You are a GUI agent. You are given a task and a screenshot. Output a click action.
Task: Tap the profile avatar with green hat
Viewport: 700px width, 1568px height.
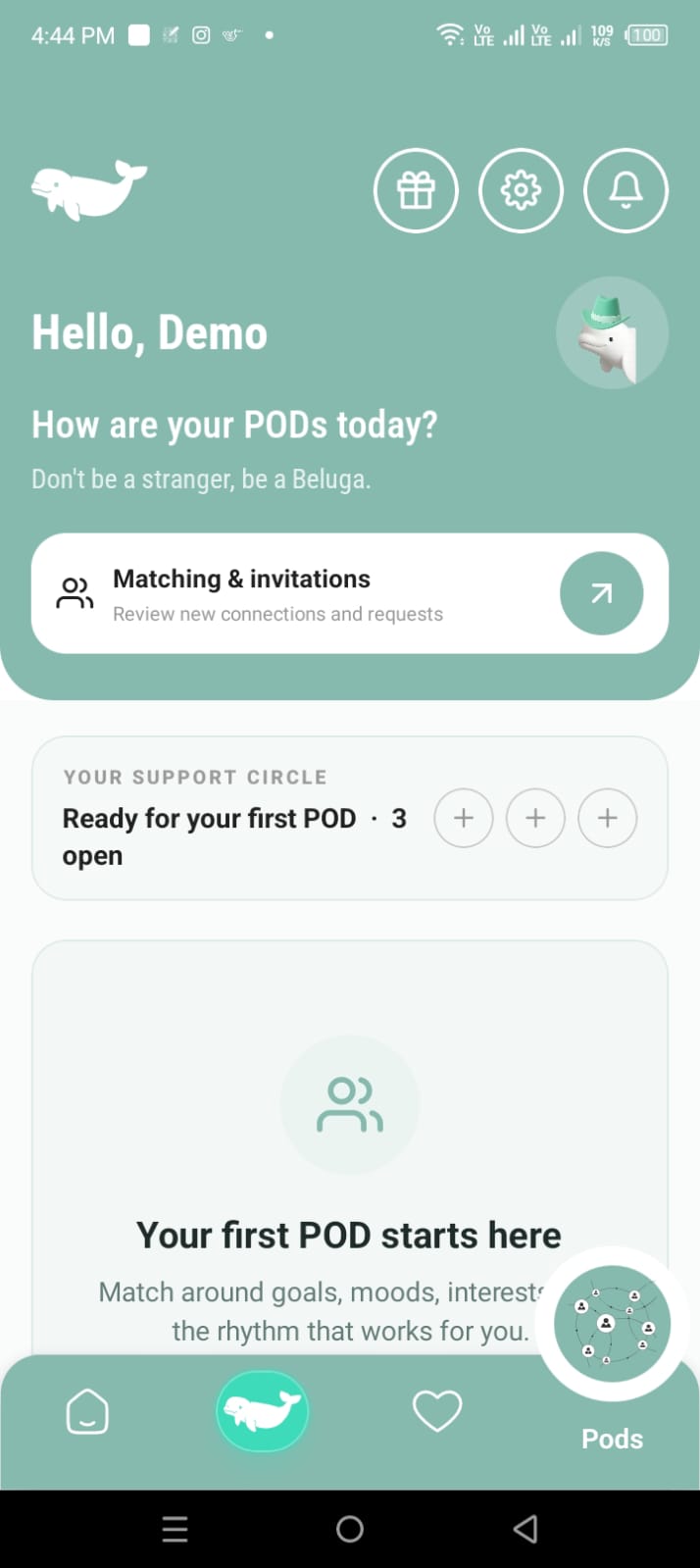coord(612,333)
